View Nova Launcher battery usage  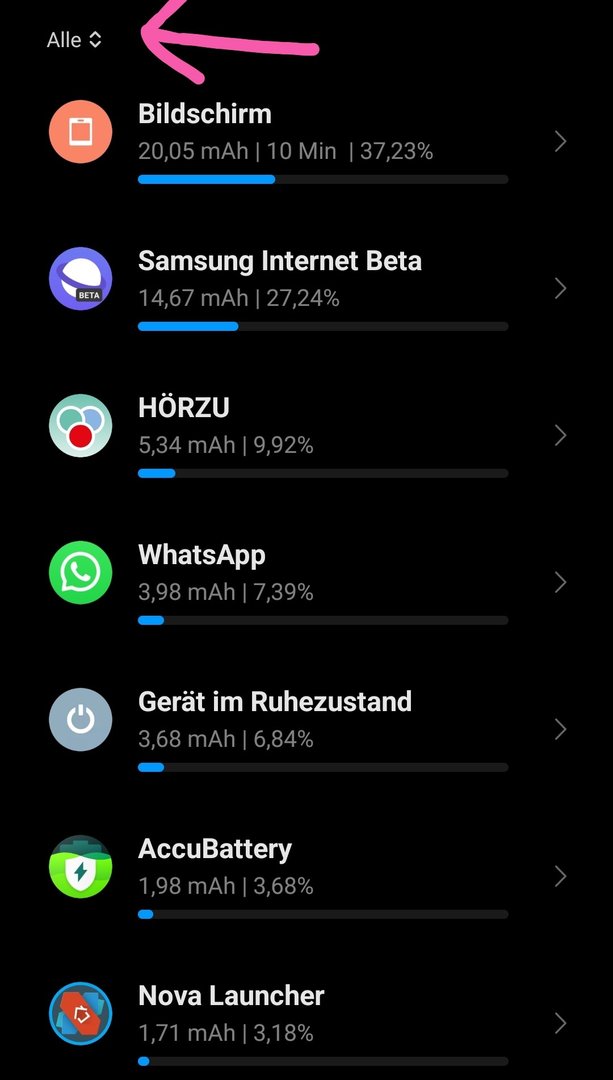(306, 1023)
